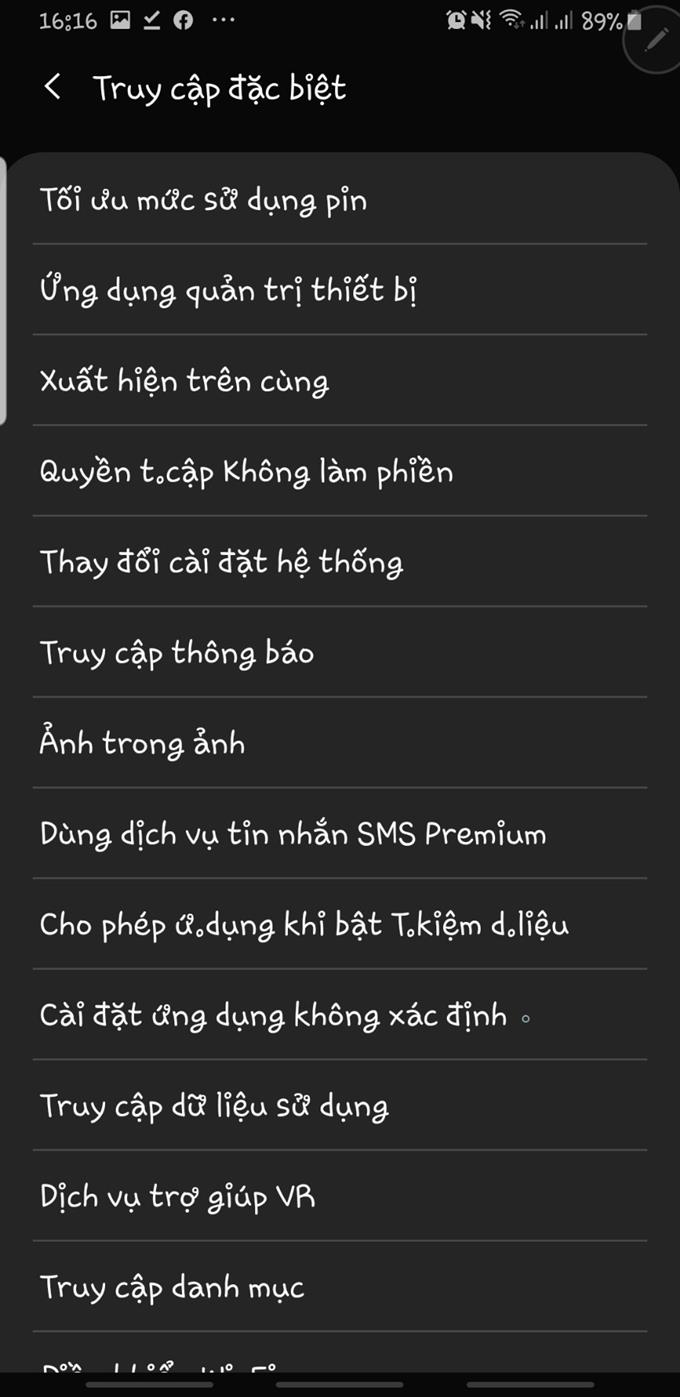680x1397 pixels.
Task: Select Xuất hiện trên cùng
Action: pyautogui.click(x=340, y=381)
